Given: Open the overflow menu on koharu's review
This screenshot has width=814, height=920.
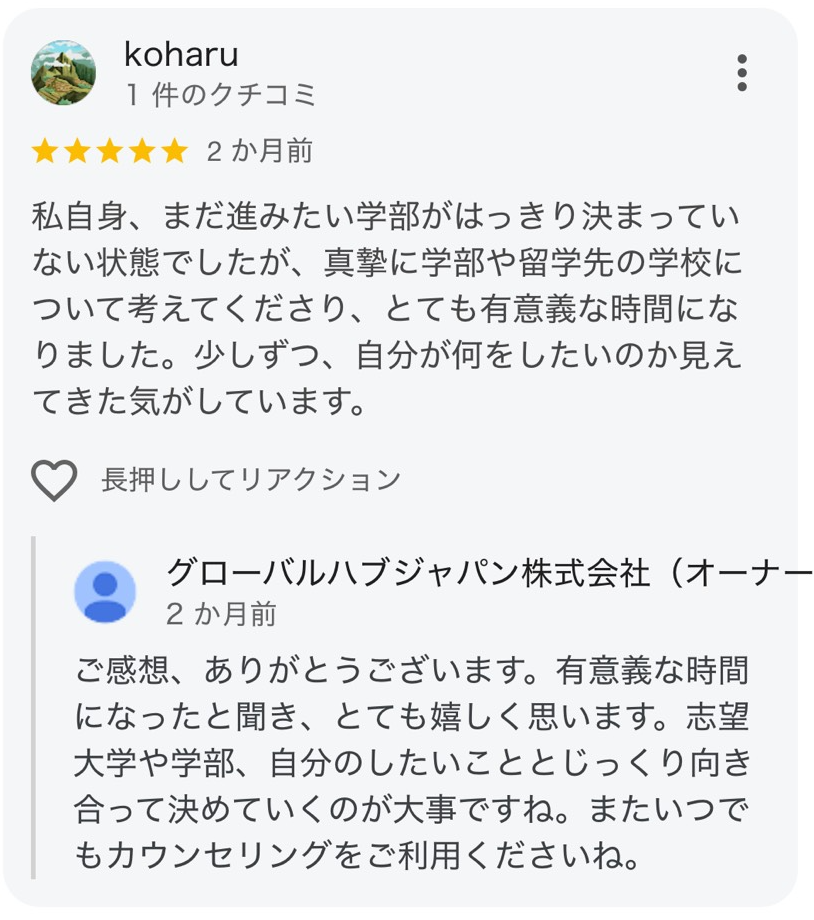Looking at the screenshot, I should click(741, 73).
